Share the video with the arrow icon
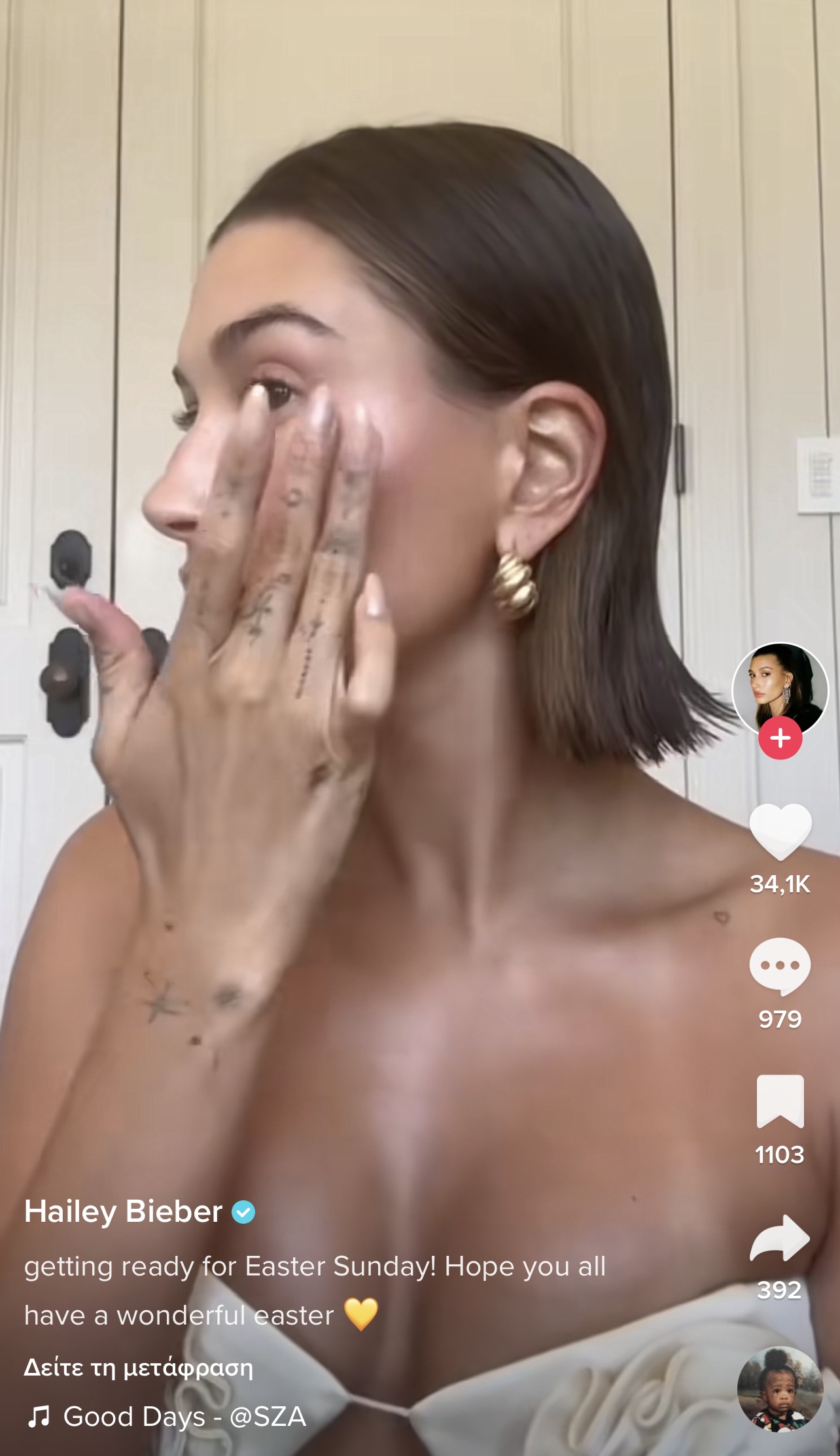This screenshot has height=1456, width=840. pos(780,1238)
